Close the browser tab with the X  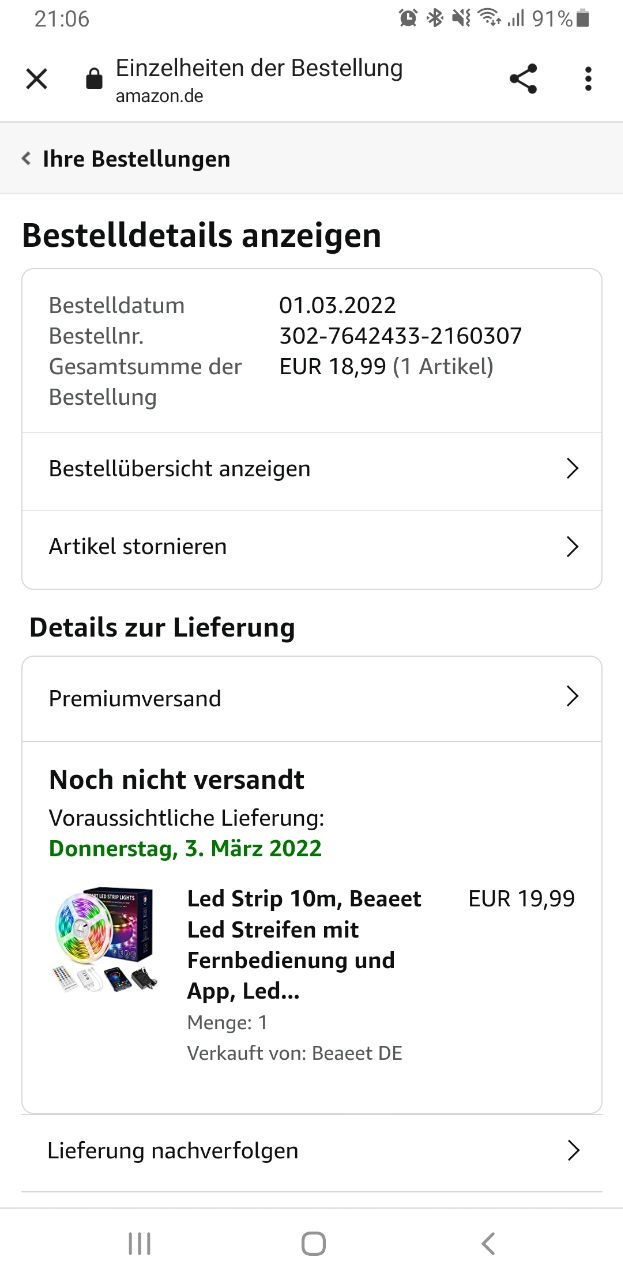pyautogui.click(x=37, y=79)
